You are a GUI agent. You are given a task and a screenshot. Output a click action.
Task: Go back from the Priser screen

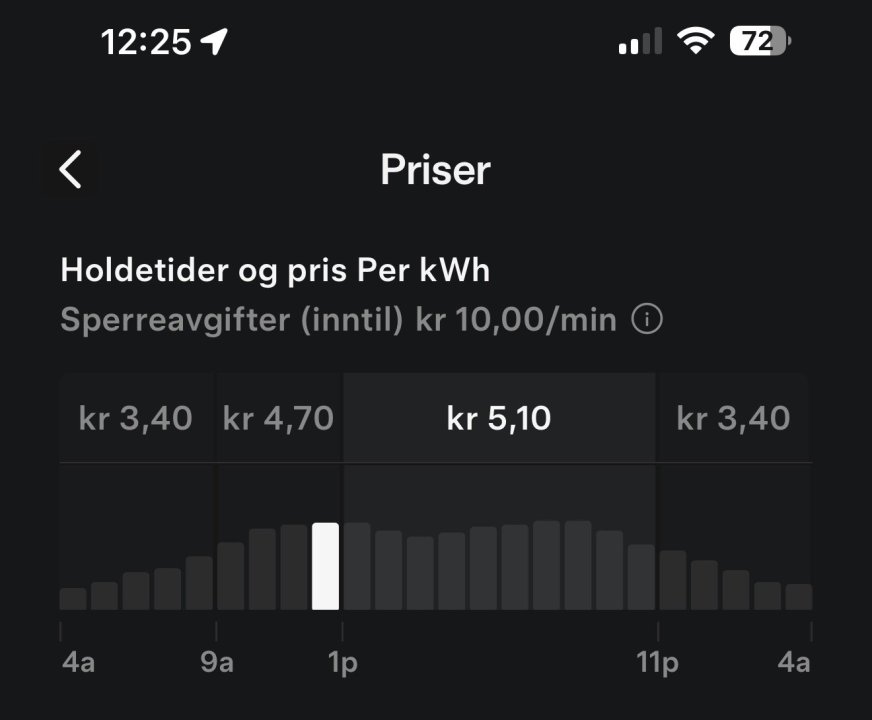[71, 170]
